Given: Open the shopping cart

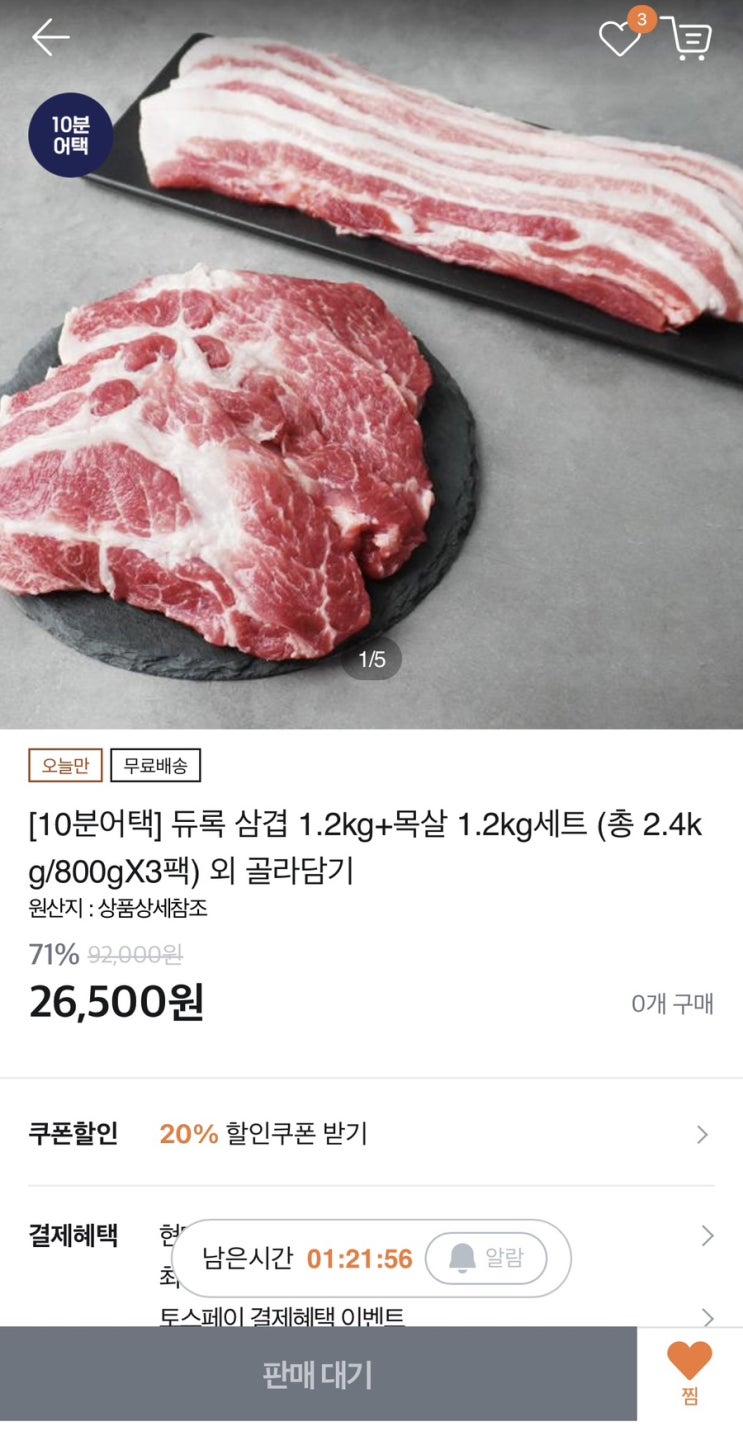Looking at the screenshot, I should point(688,38).
